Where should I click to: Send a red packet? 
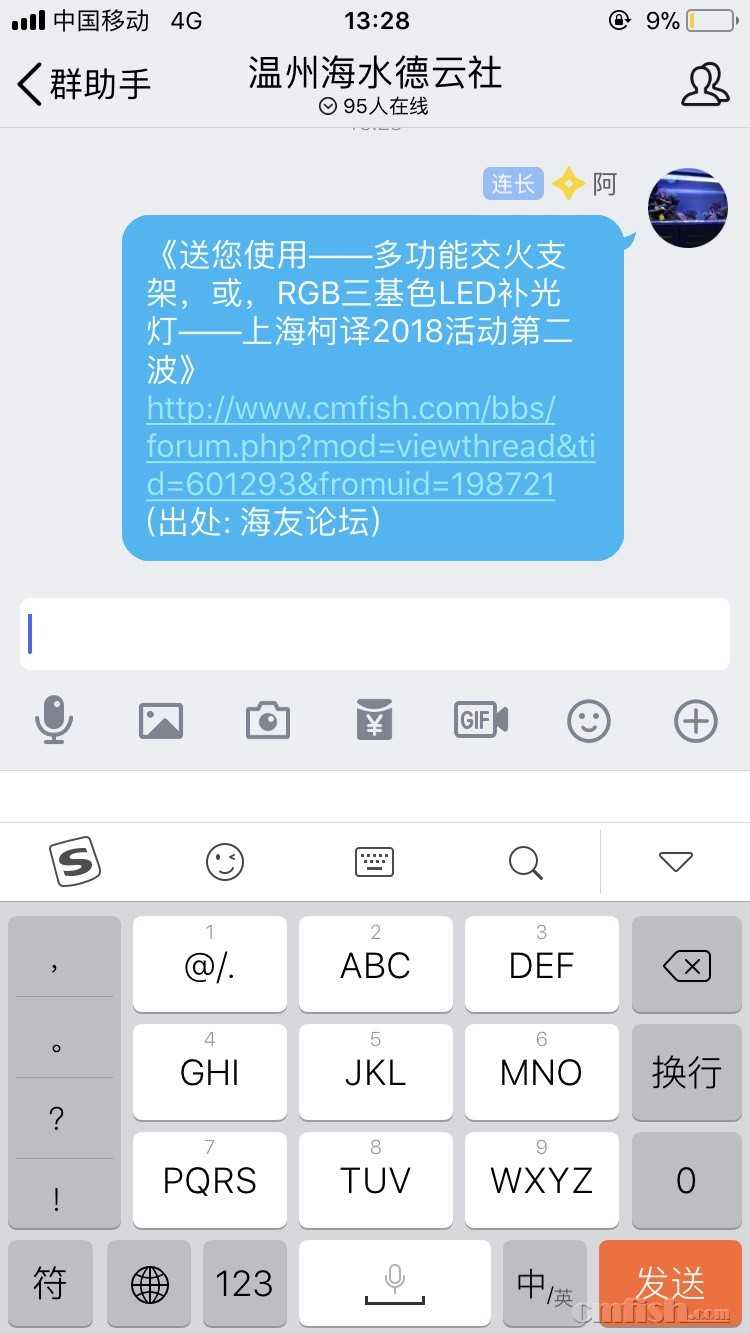(x=375, y=720)
